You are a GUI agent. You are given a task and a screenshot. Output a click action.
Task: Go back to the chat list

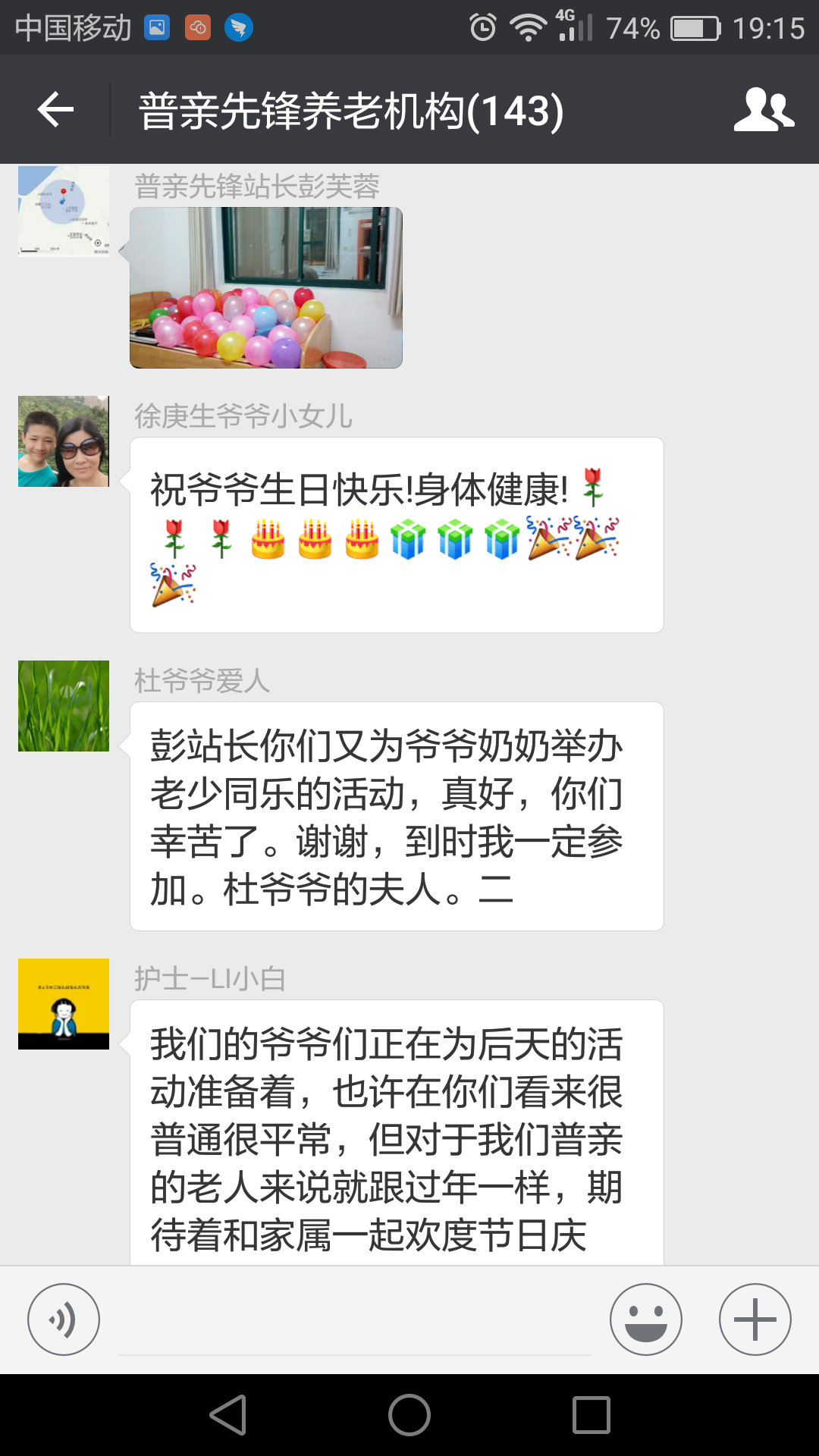(55, 110)
